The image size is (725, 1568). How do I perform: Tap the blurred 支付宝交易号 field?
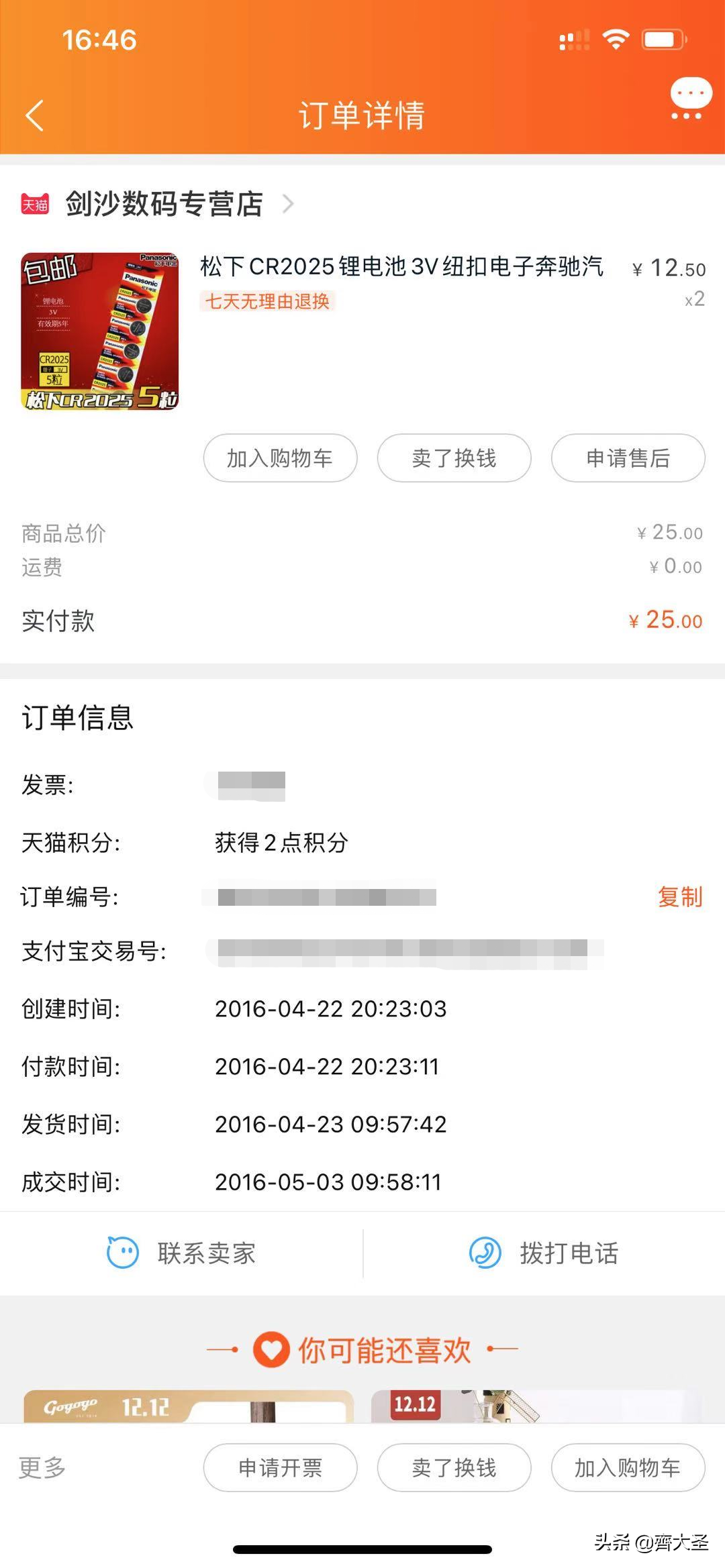coord(403,952)
